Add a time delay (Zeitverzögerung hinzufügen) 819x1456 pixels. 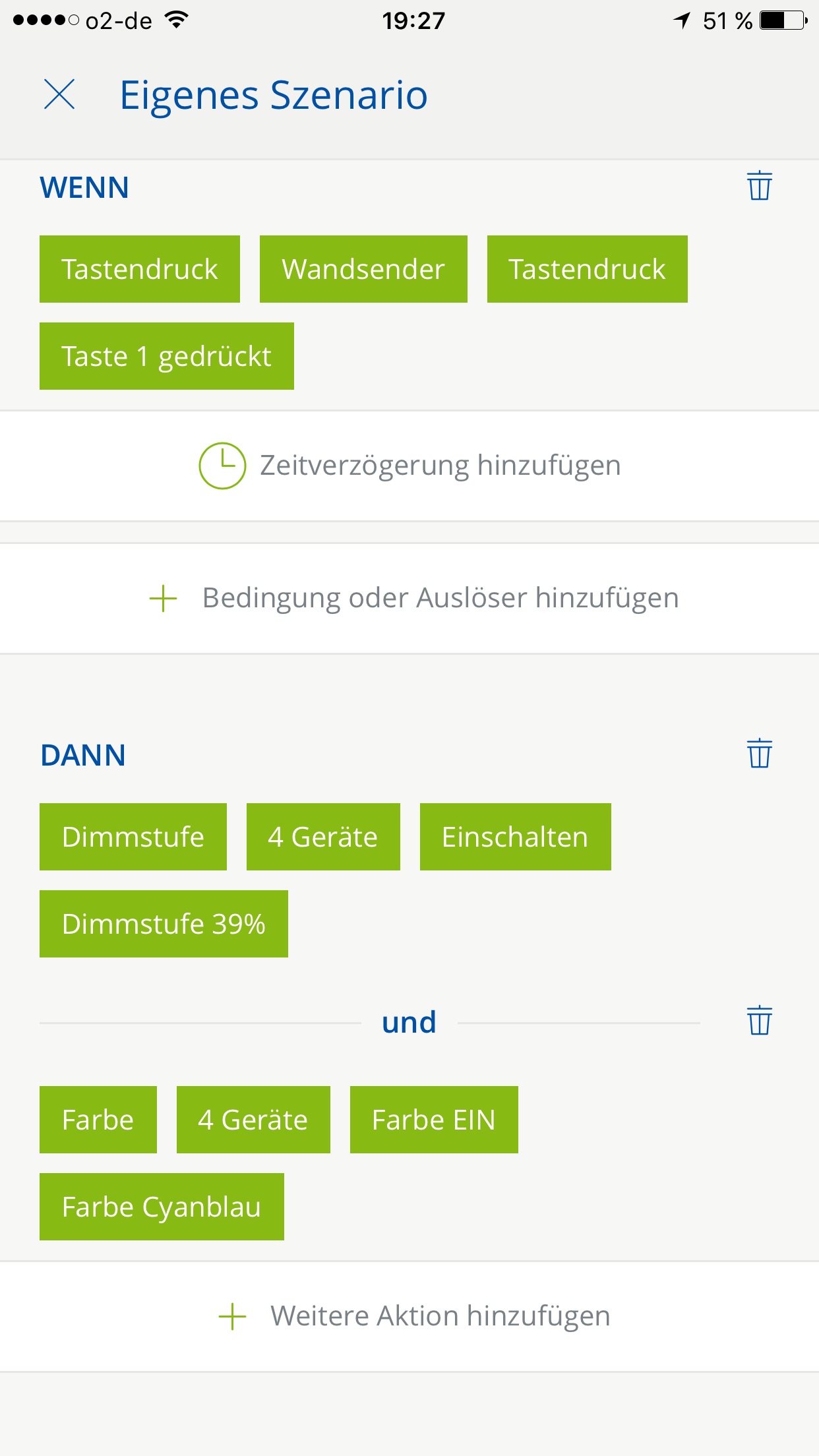(x=409, y=466)
